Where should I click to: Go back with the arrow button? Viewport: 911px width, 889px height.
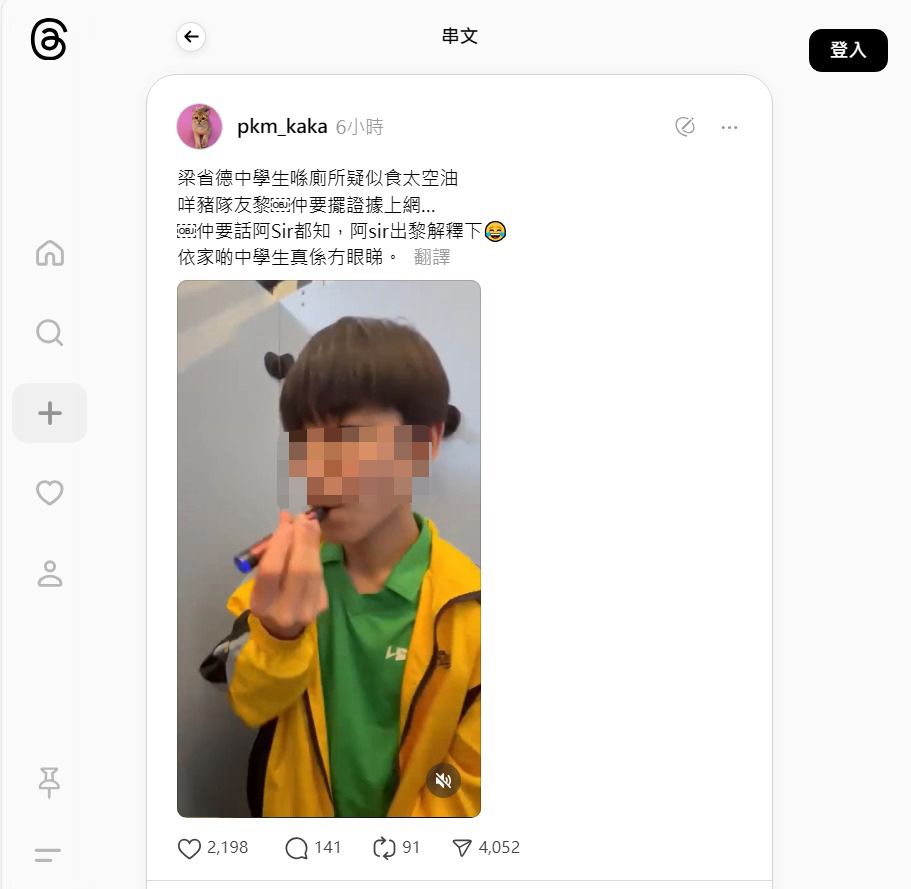(191, 37)
